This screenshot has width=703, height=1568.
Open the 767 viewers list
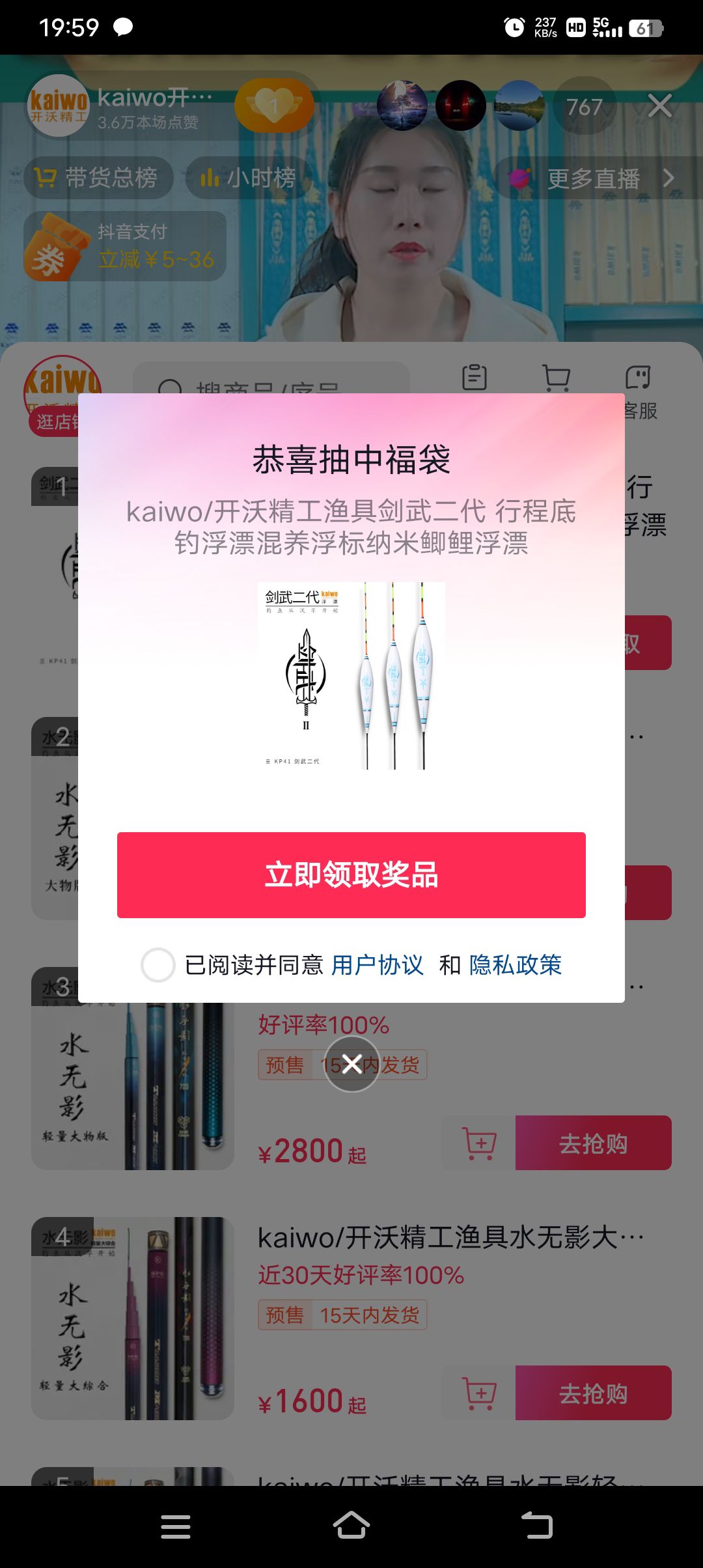[x=584, y=106]
